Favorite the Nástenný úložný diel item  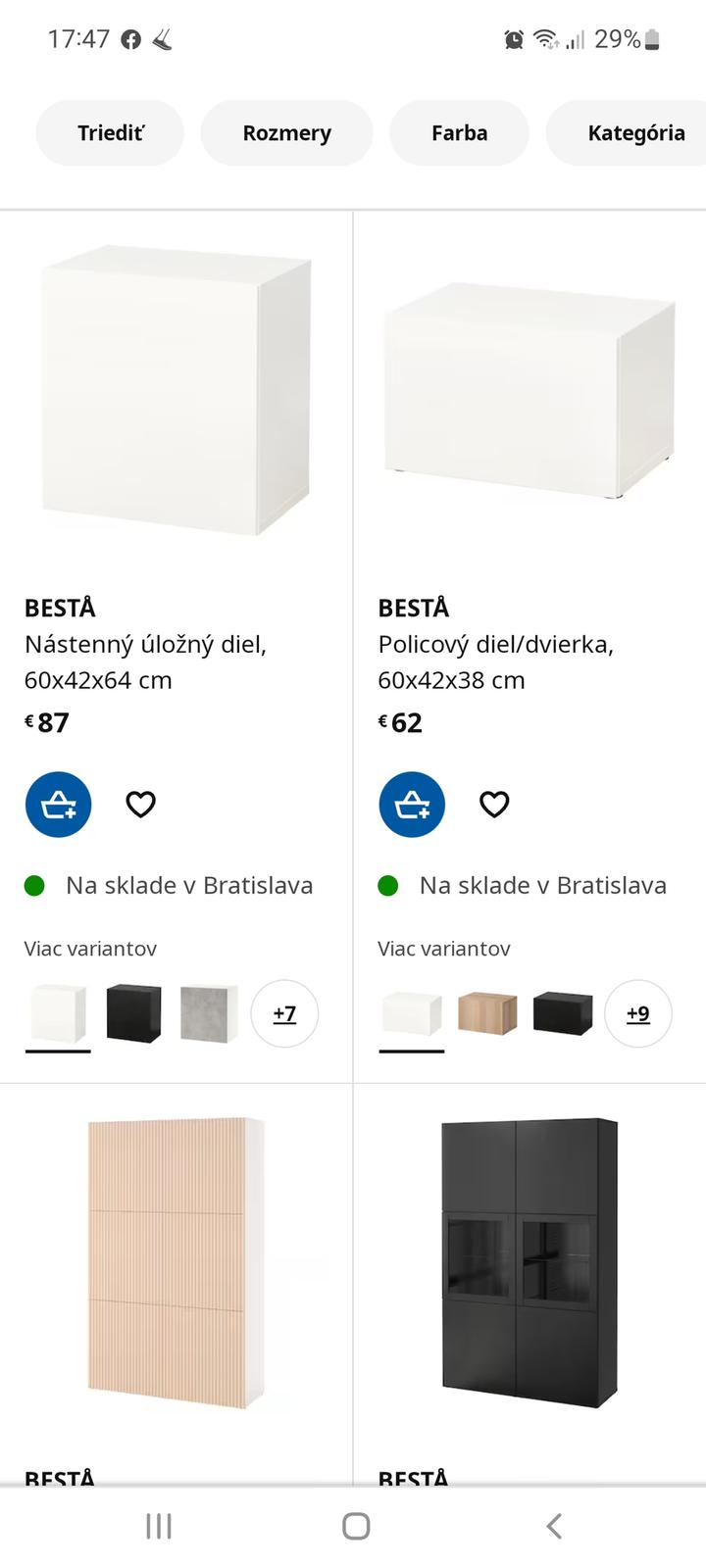[141, 805]
